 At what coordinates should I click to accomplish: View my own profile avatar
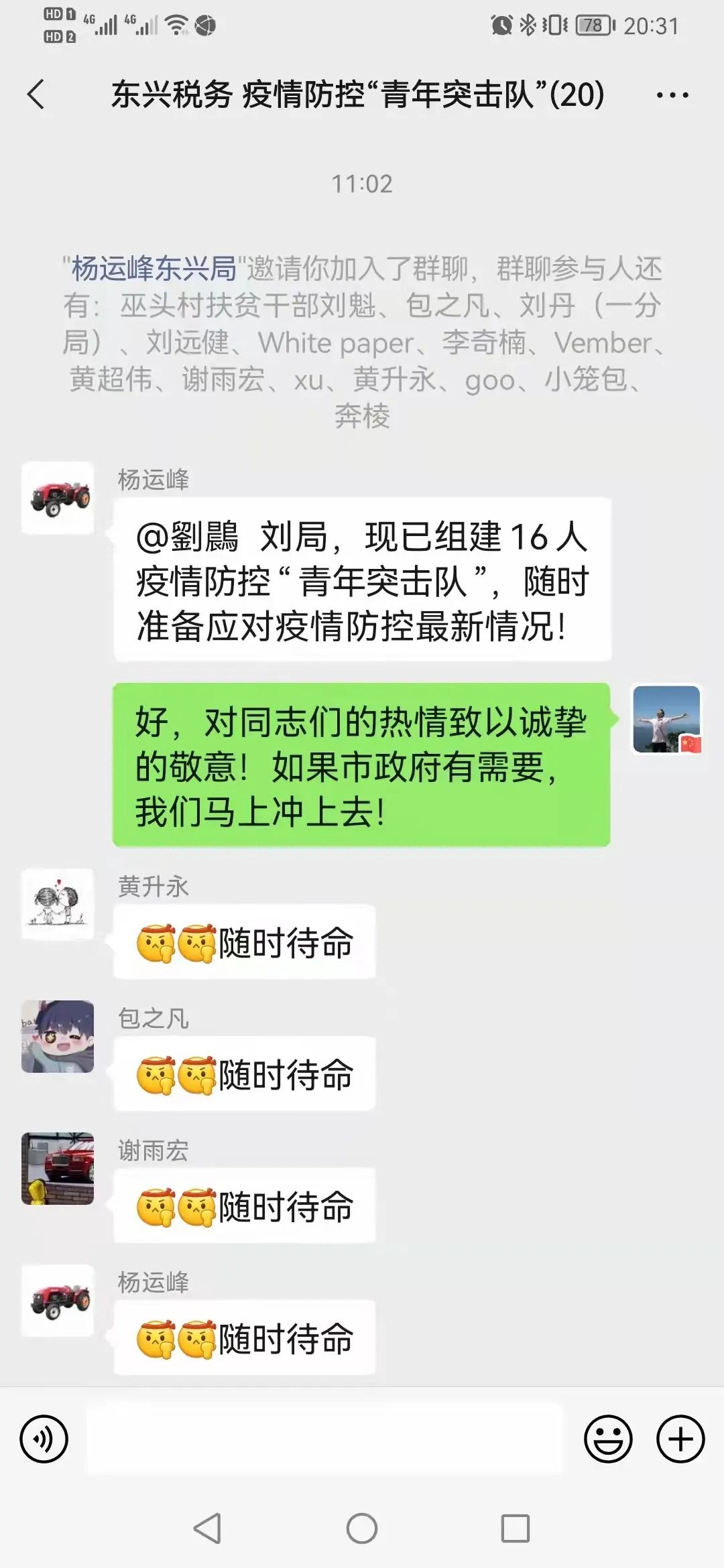(667, 720)
